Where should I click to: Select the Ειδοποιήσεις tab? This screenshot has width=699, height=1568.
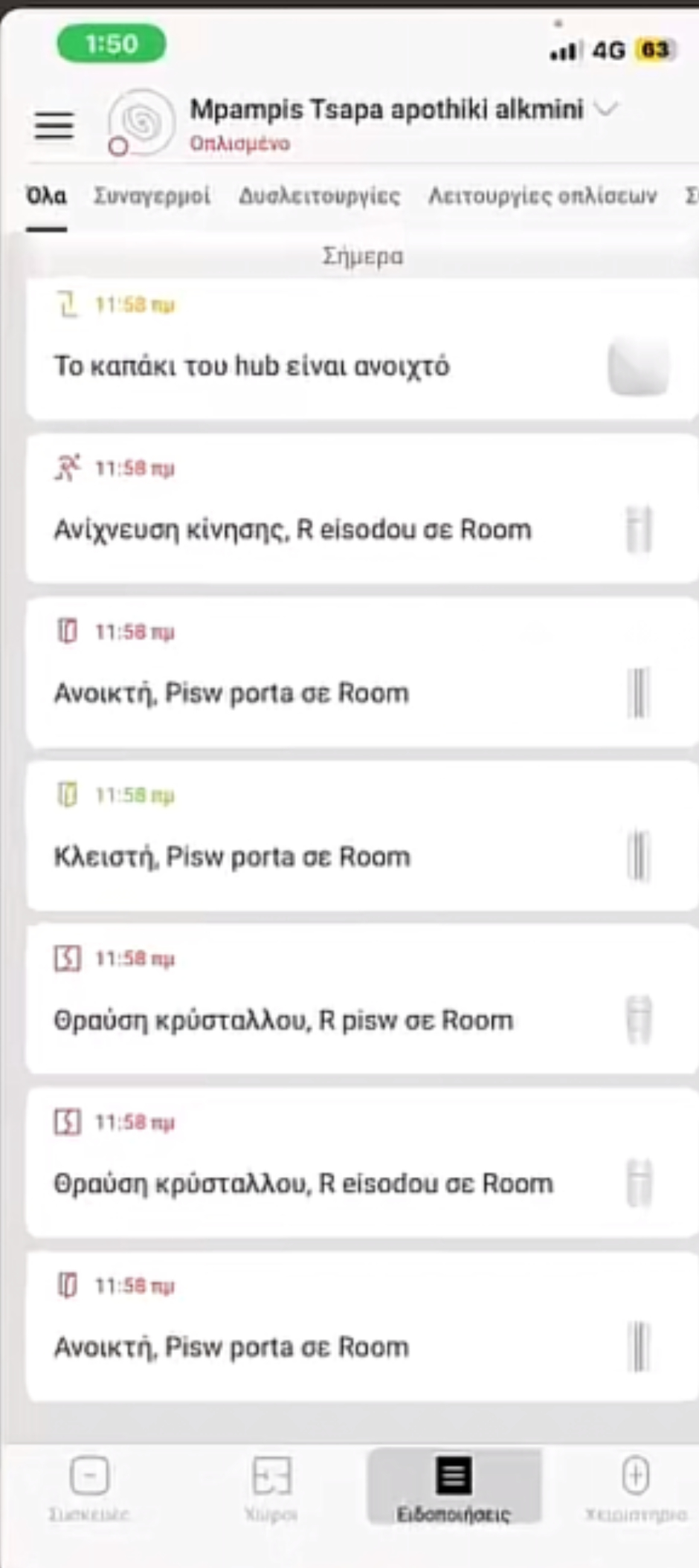(454, 1487)
